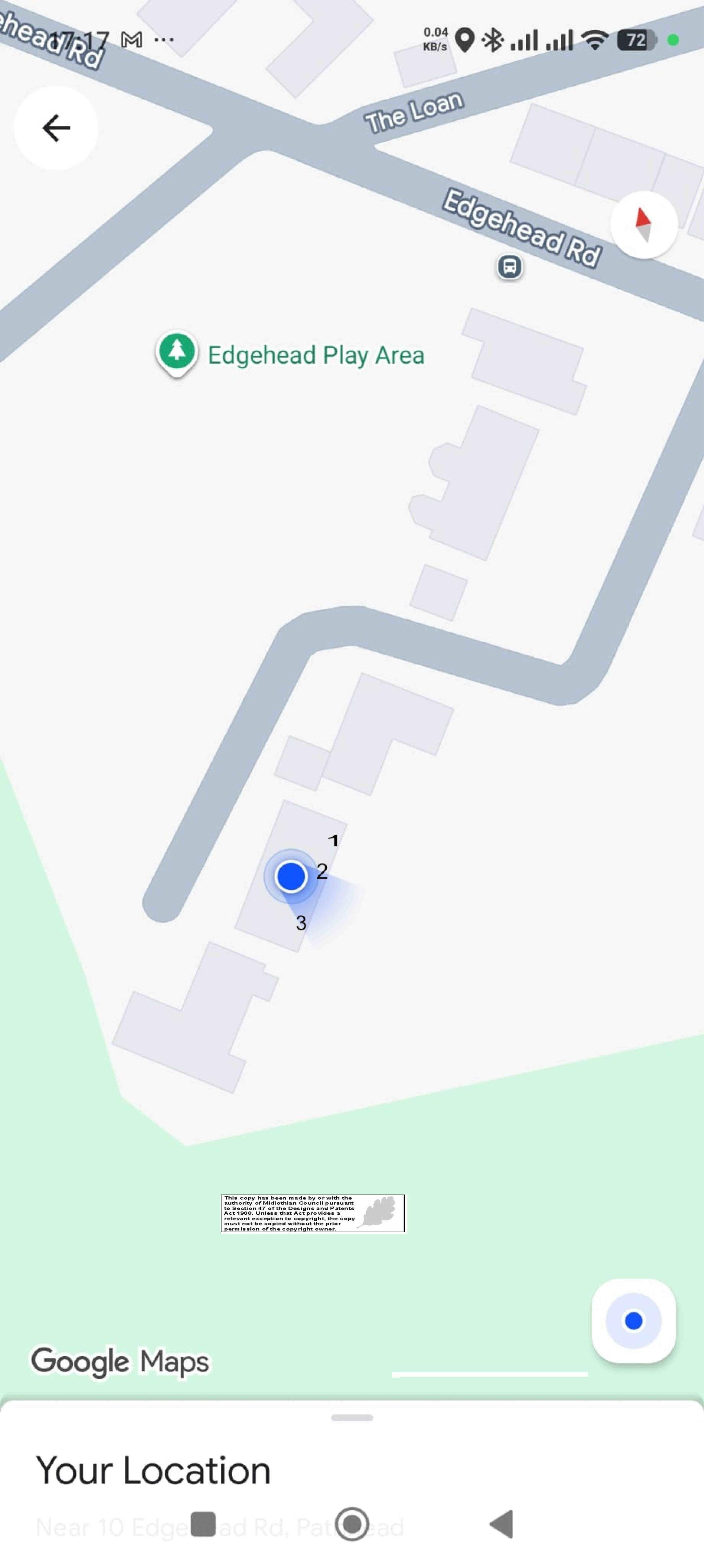The image size is (704, 1568).
Task: Open recent apps with the square button
Action: (x=203, y=1524)
